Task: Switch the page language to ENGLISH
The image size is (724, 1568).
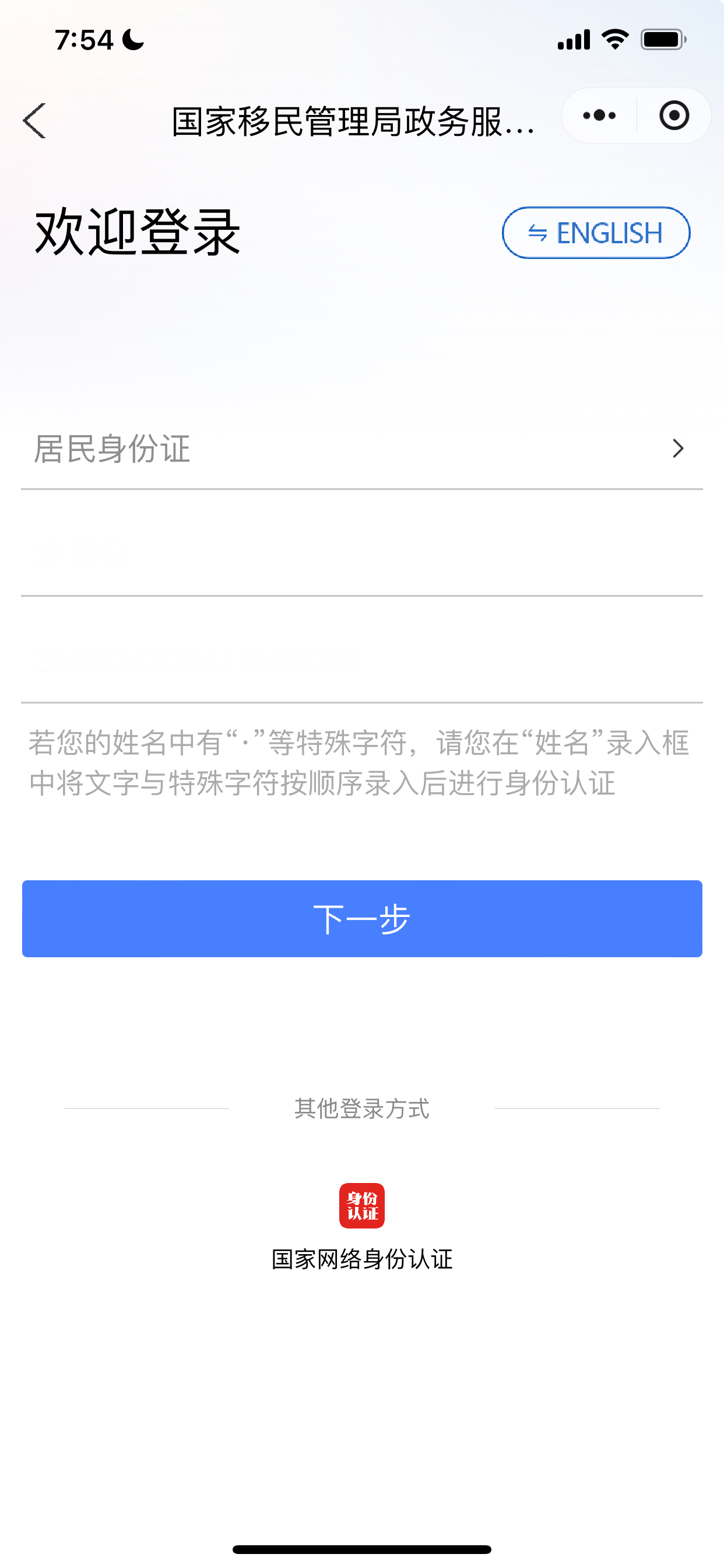Action: point(596,233)
